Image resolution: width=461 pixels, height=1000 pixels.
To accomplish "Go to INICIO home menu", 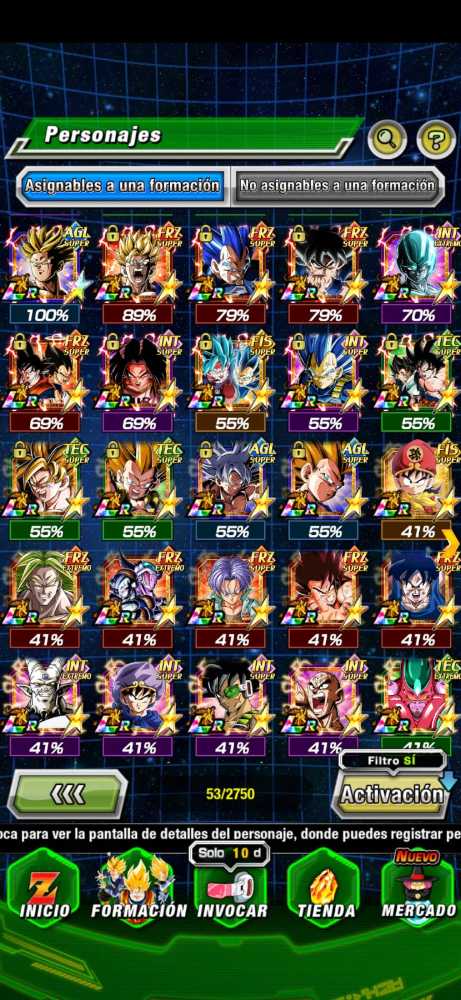I will click(43, 892).
